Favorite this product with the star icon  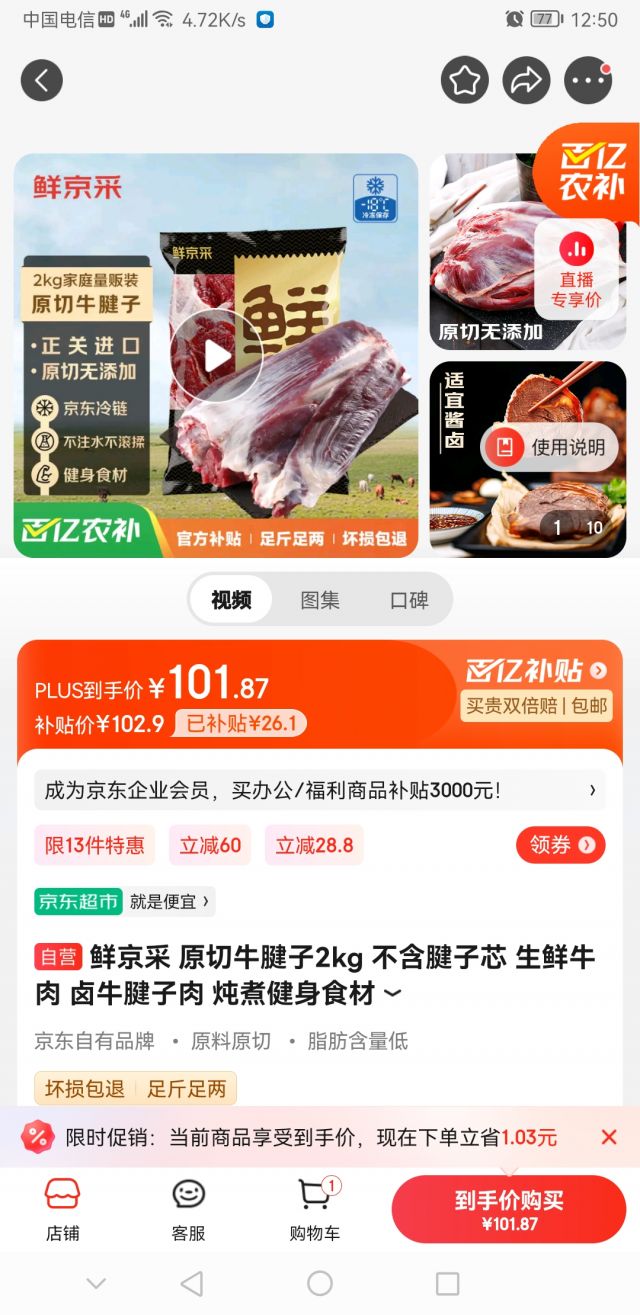[465, 81]
